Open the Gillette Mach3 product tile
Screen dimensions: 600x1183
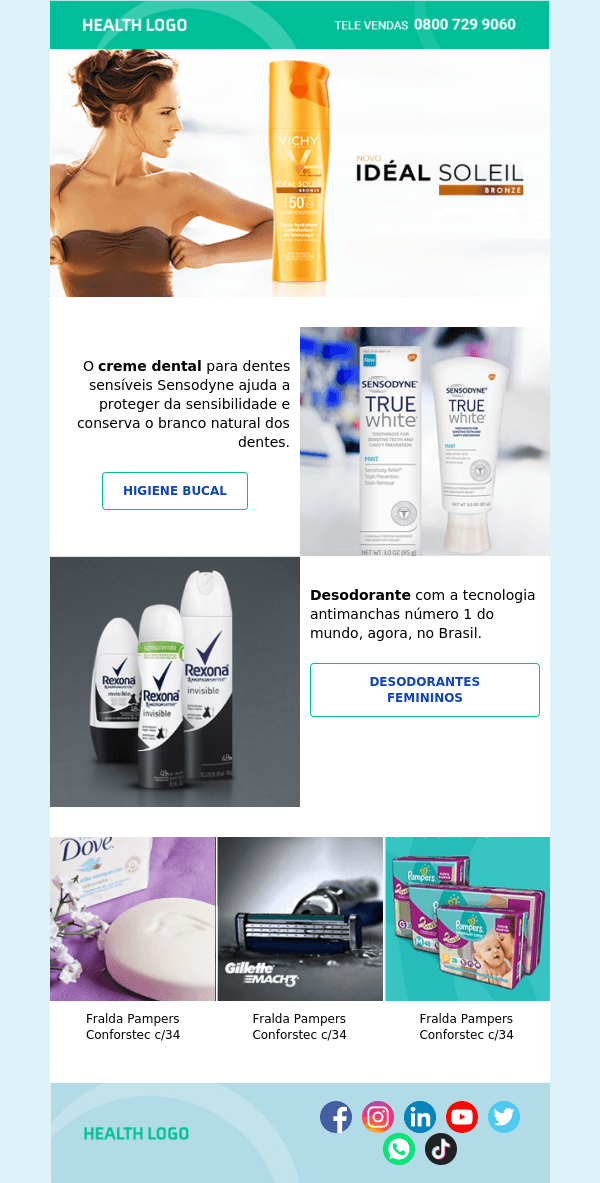(x=300, y=919)
